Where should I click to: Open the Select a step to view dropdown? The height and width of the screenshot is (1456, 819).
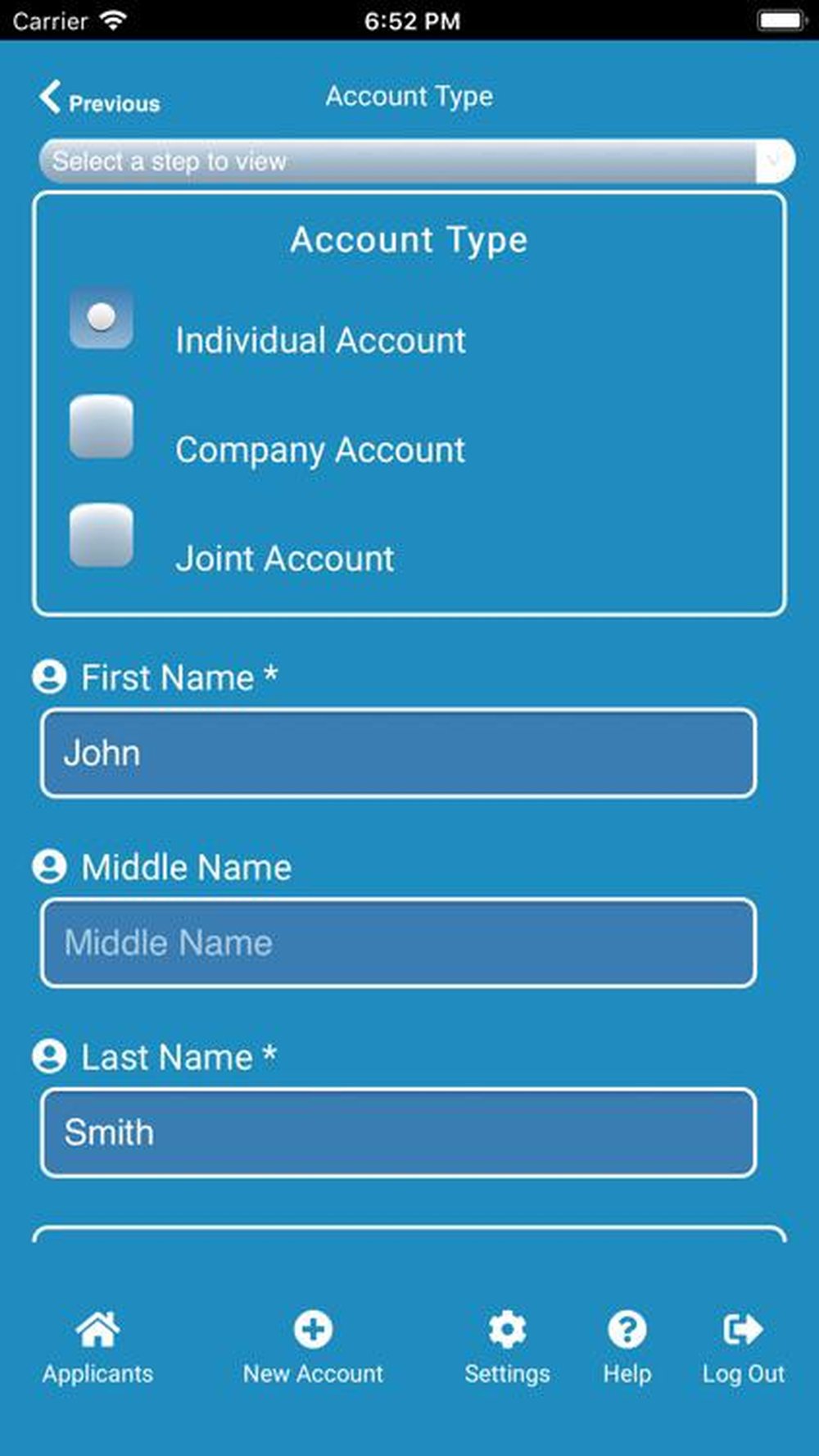[x=415, y=161]
